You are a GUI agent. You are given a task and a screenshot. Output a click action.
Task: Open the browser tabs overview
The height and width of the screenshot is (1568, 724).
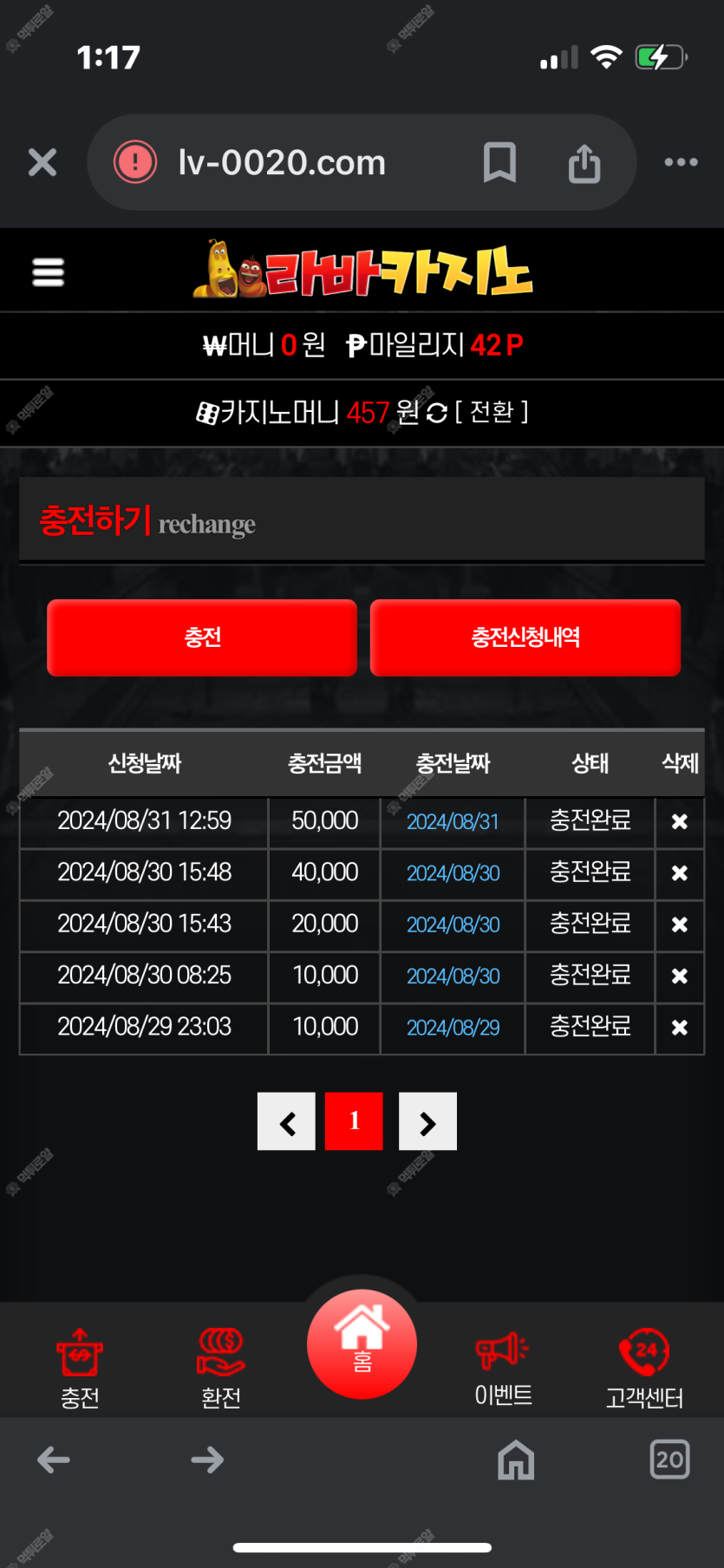click(669, 1460)
